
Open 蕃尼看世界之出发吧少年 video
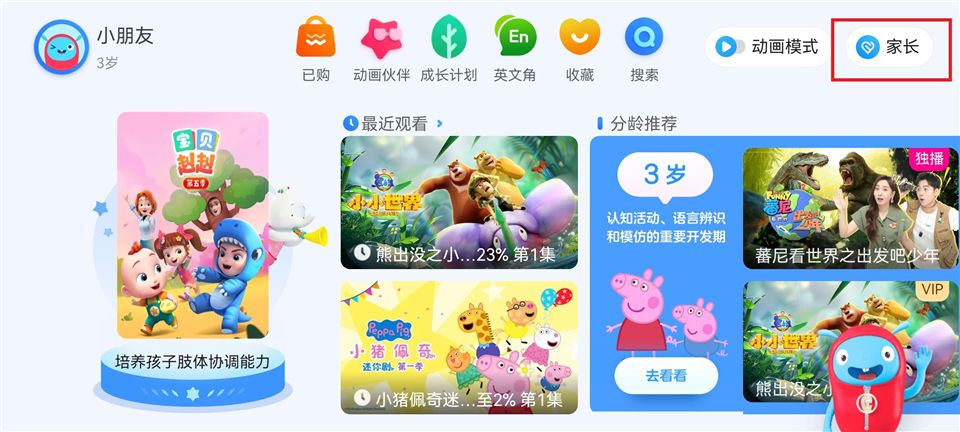[x=843, y=207]
